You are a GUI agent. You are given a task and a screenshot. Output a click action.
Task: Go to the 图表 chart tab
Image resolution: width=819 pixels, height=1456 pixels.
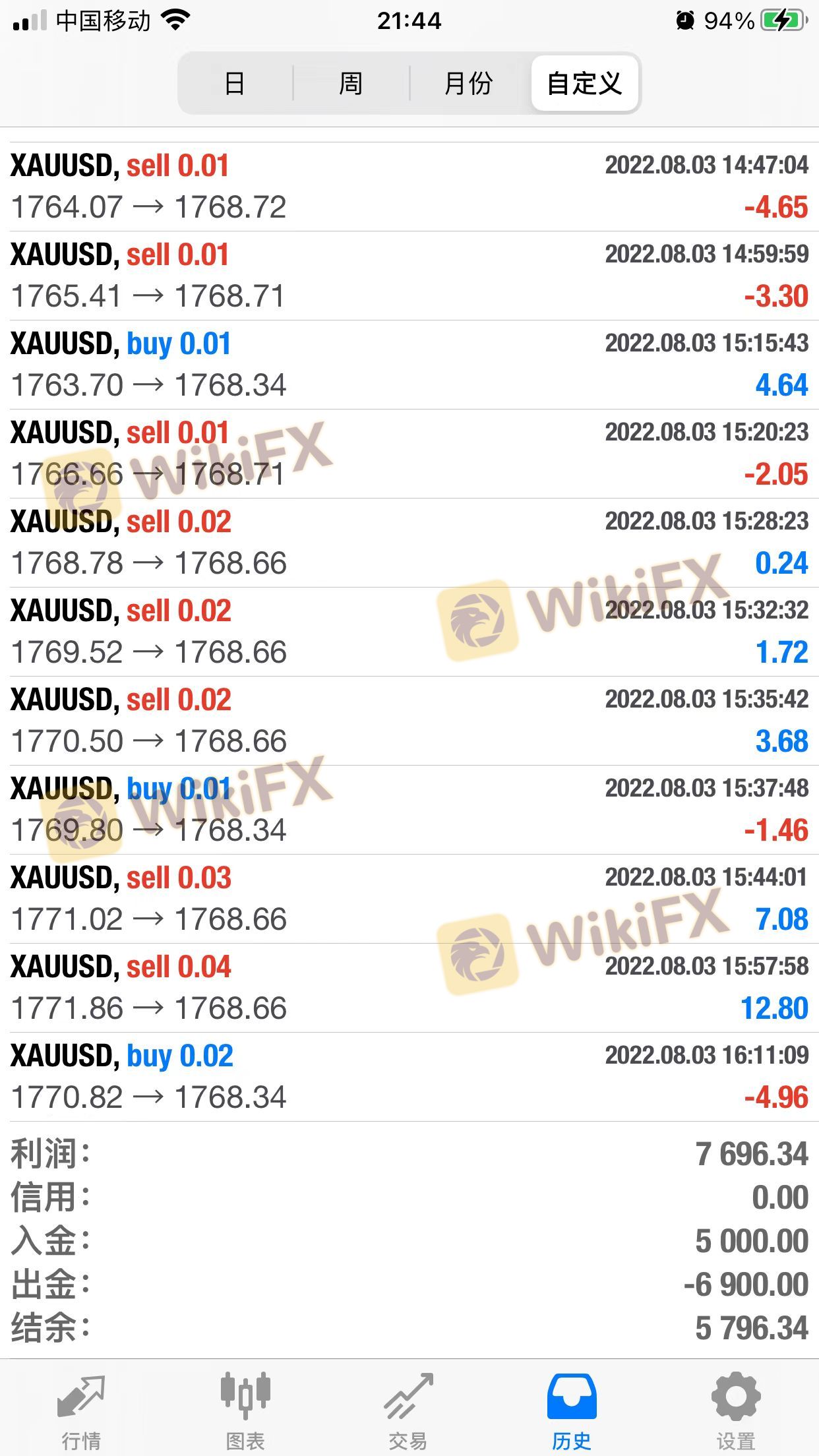(245, 1410)
